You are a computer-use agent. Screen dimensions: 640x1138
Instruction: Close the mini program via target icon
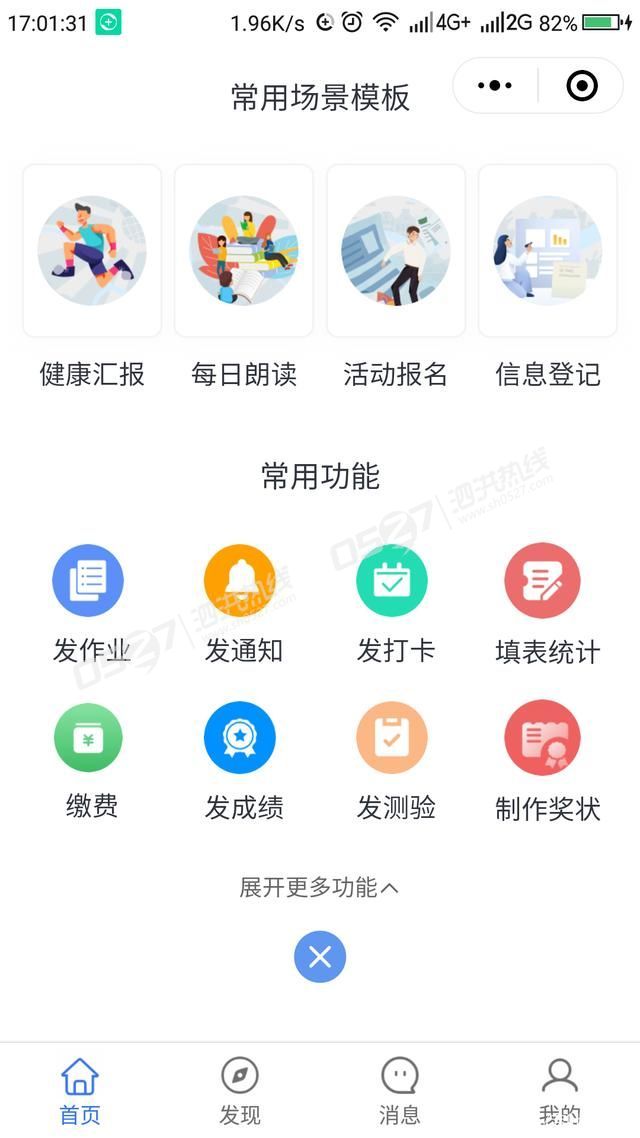pyautogui.click(x=581, y=86)
